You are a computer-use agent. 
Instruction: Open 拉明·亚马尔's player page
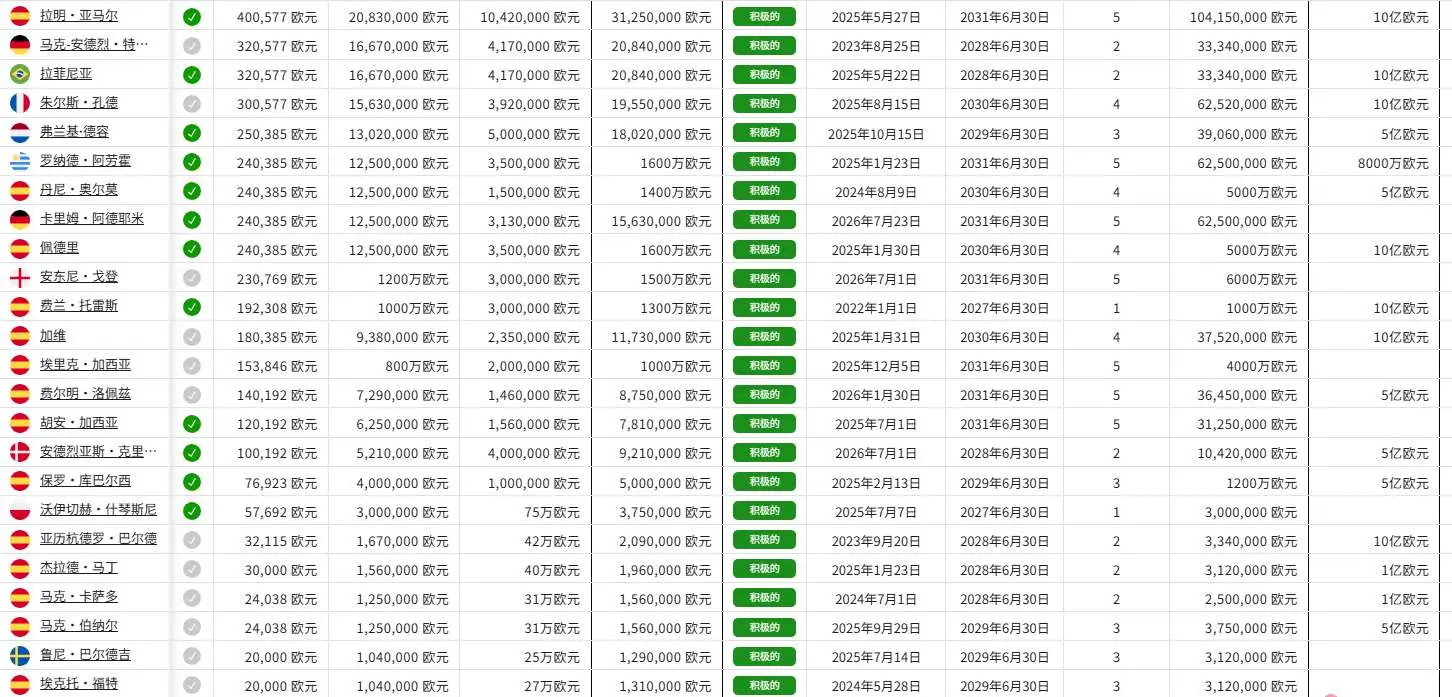tap(79, 16)
